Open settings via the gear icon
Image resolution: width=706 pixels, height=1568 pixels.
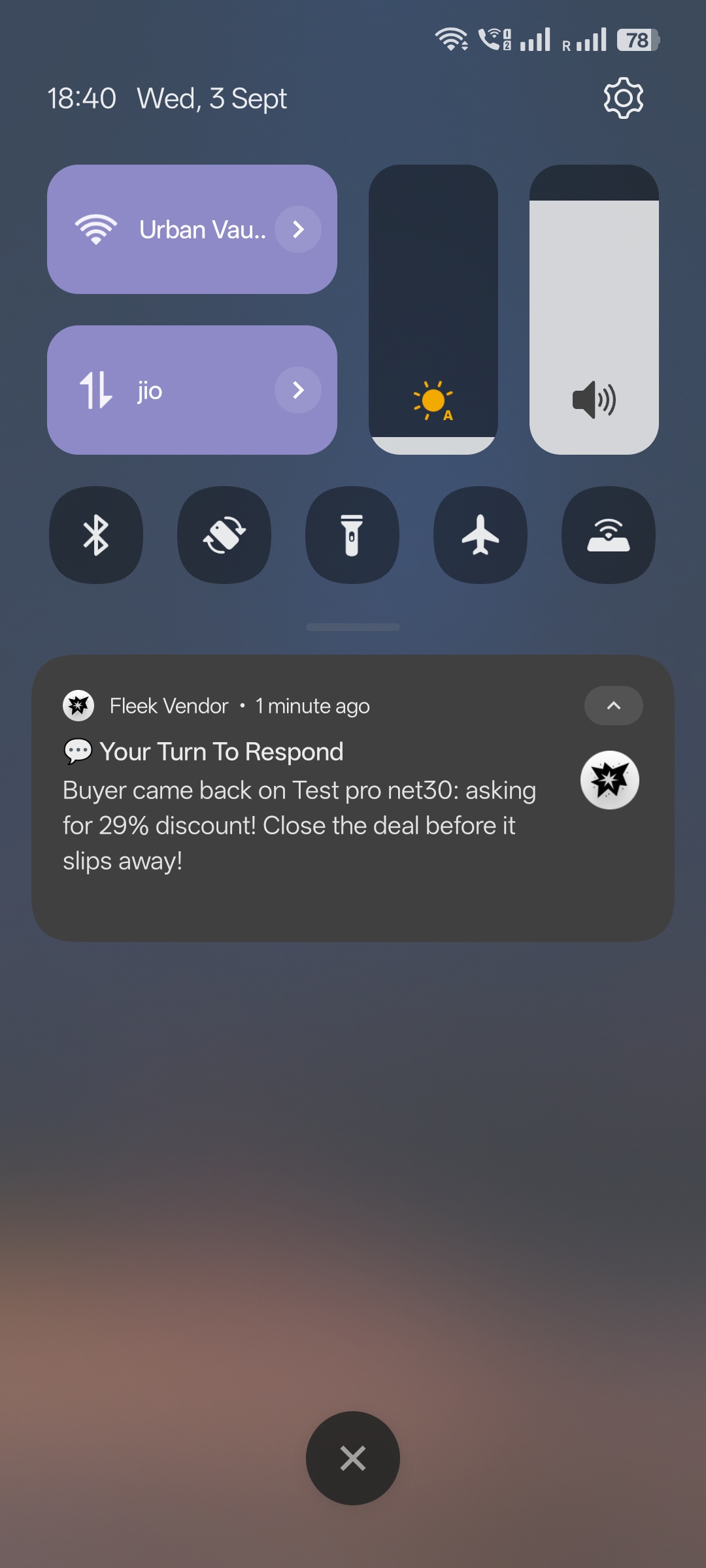click(623, 99)
